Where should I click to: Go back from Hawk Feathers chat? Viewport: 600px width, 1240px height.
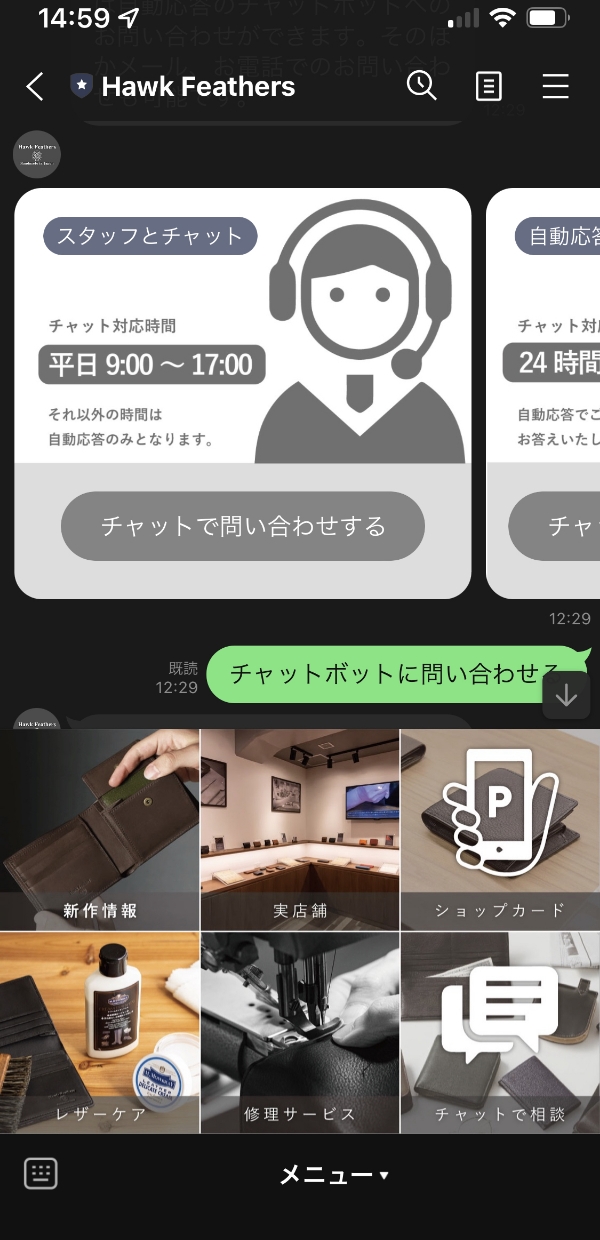[x=35, y=87]
